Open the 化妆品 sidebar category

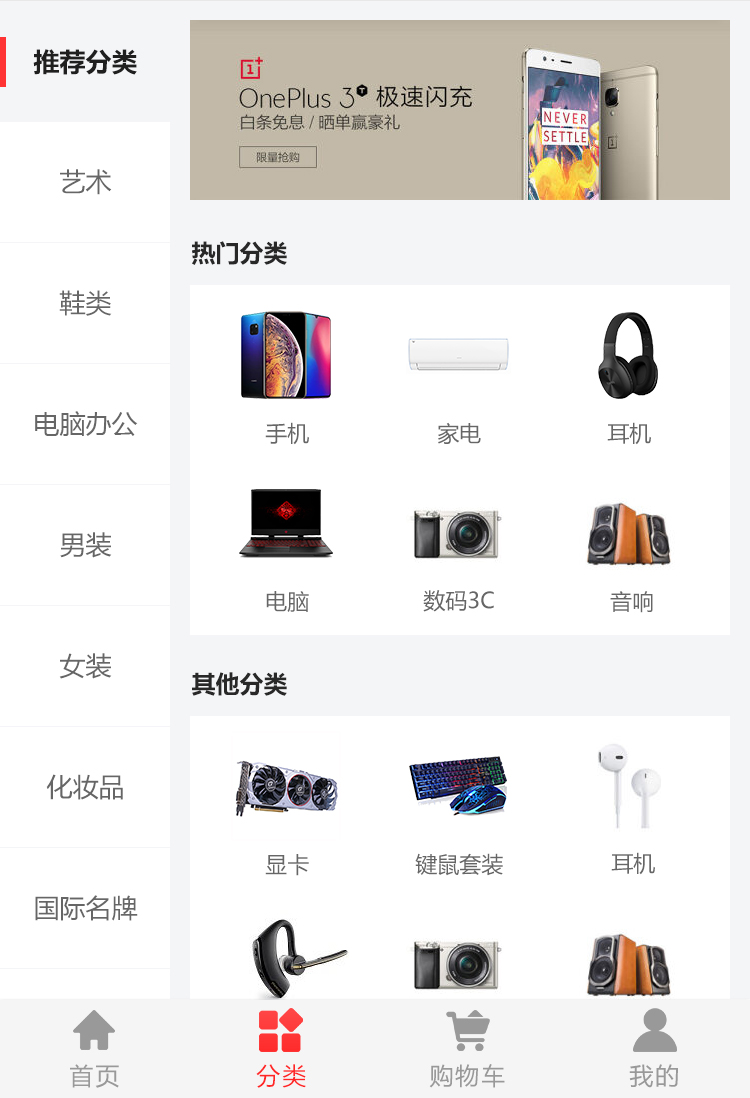85,787
